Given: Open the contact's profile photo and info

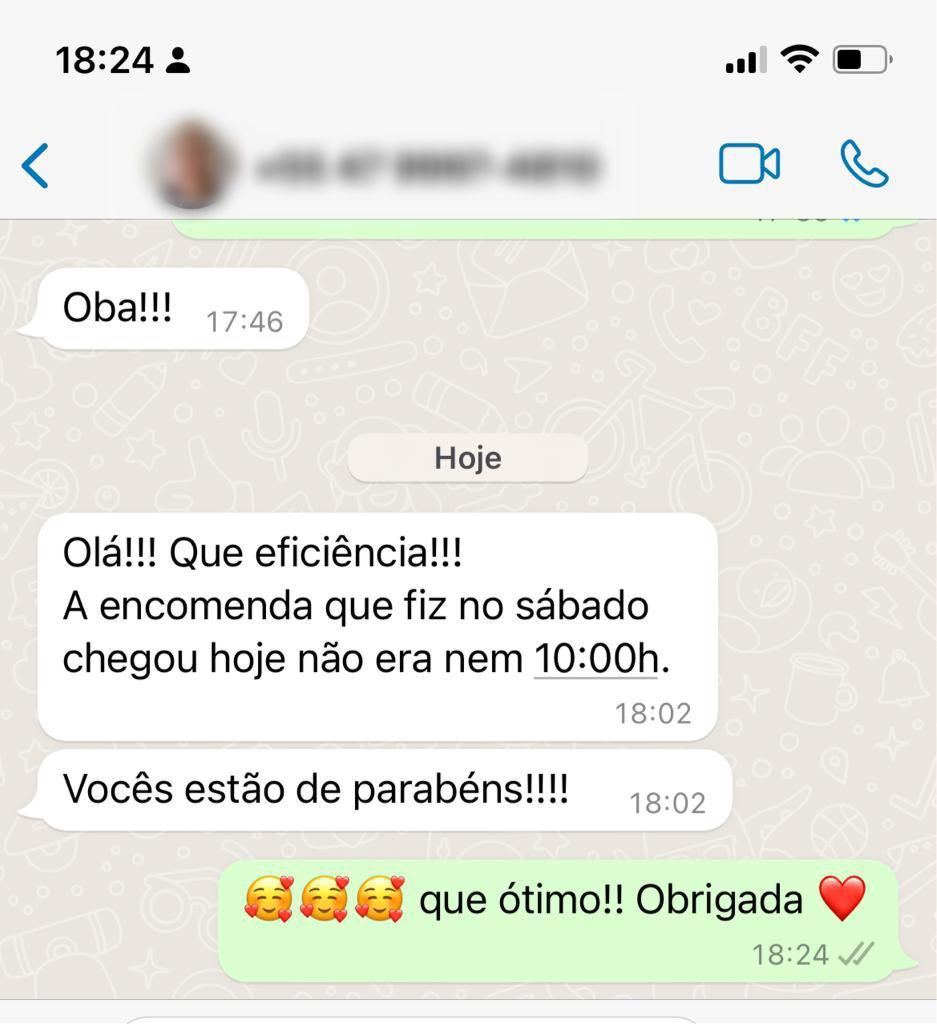Looking at the screenshot, I should (x=191, y=165).
